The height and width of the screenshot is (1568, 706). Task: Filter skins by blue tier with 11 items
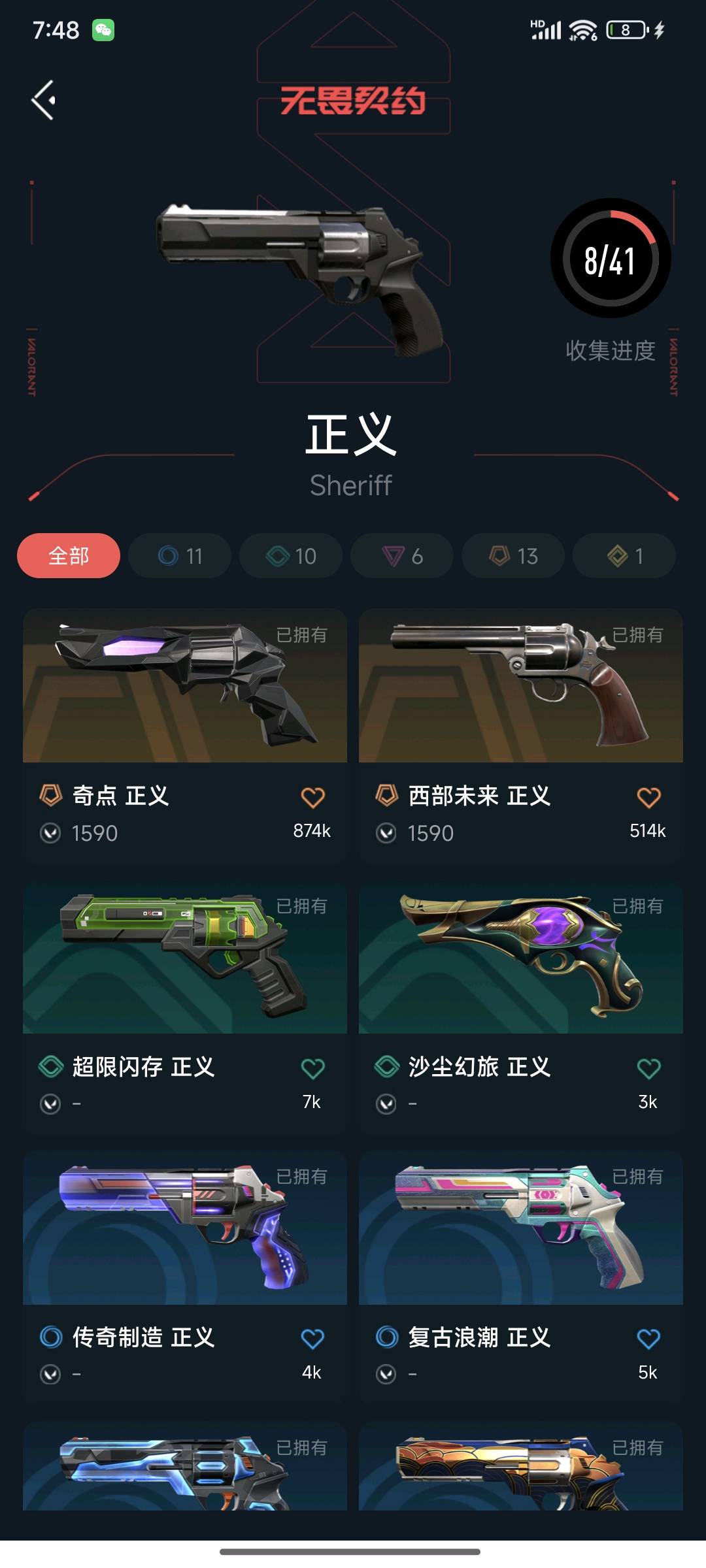(x=180, y=556)
